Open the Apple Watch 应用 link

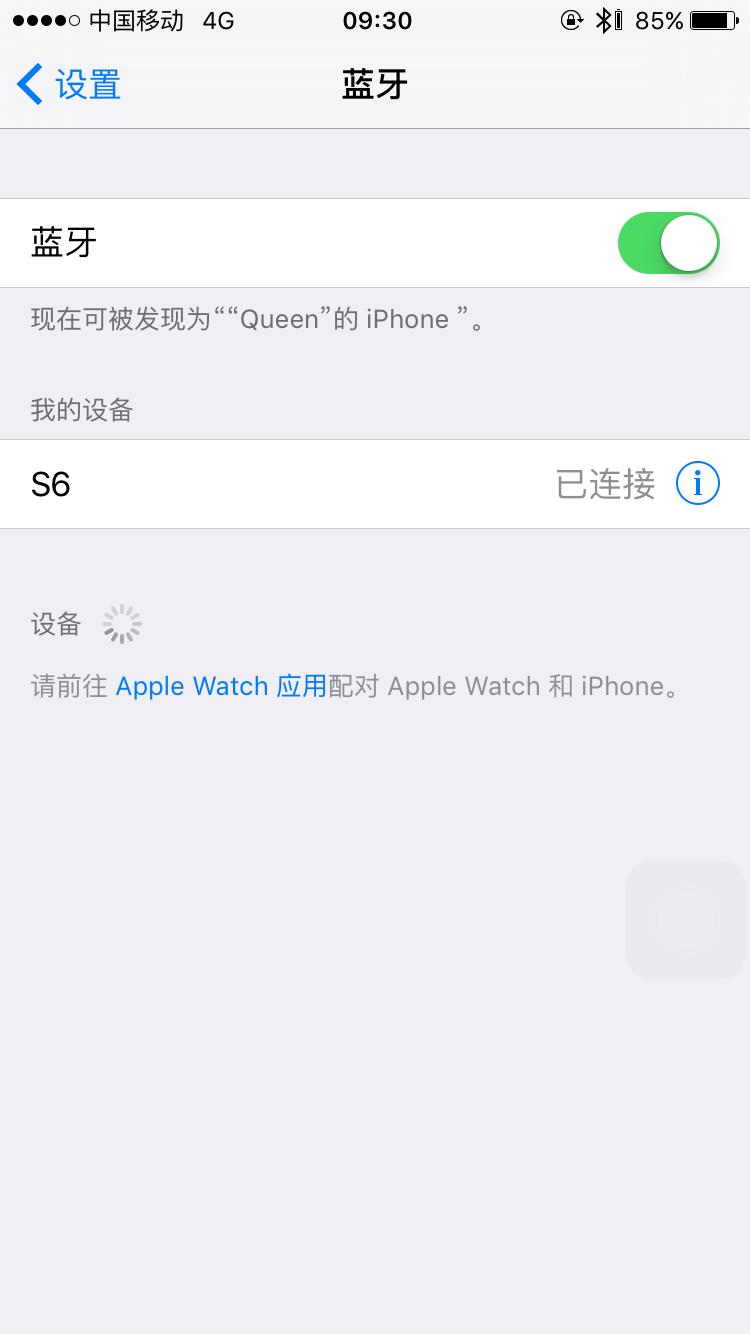click(x=221, y=686)
